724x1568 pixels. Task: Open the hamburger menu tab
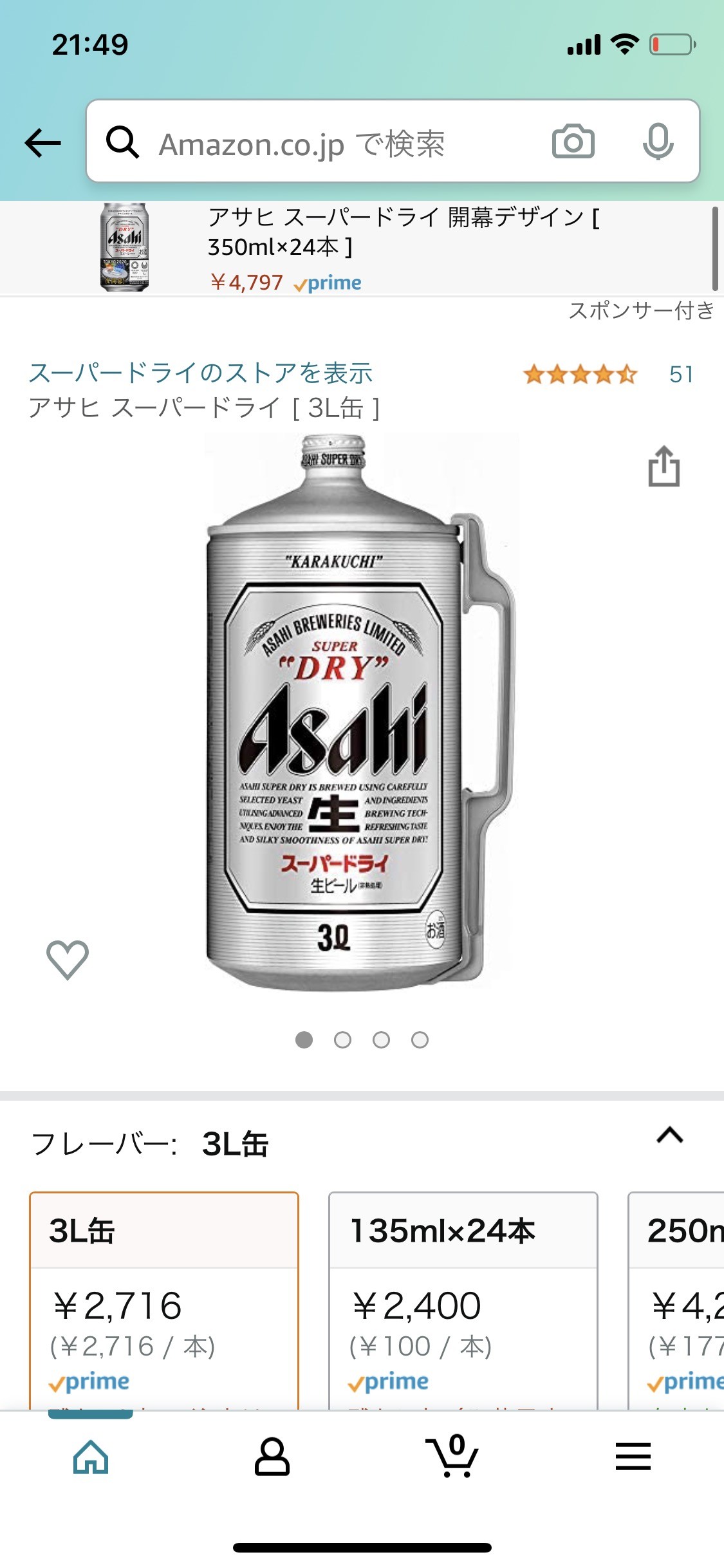click(x=633, y=1457)
